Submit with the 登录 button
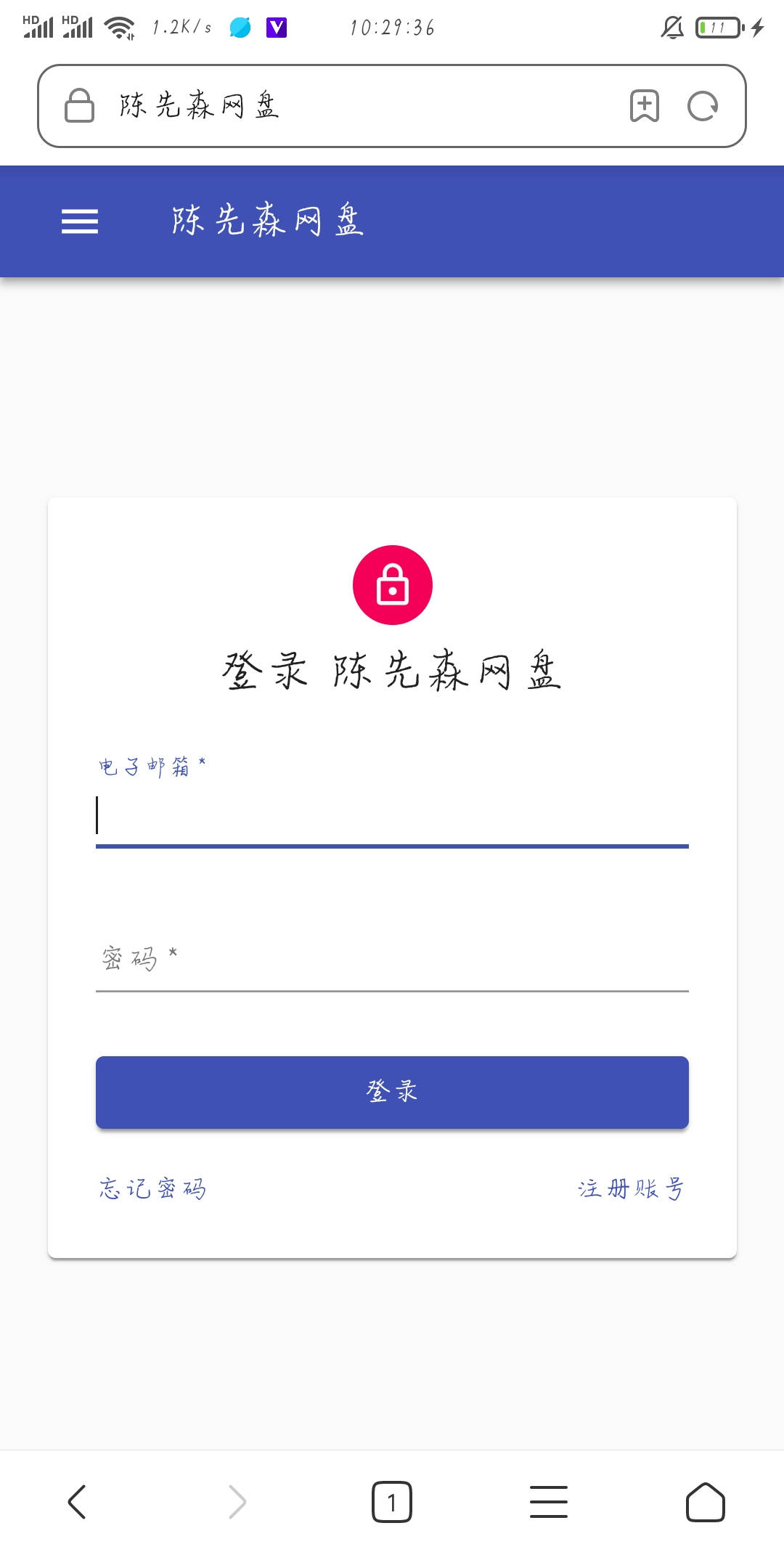The height and width of the screenshot is (1568, 784). (392, 1092)
